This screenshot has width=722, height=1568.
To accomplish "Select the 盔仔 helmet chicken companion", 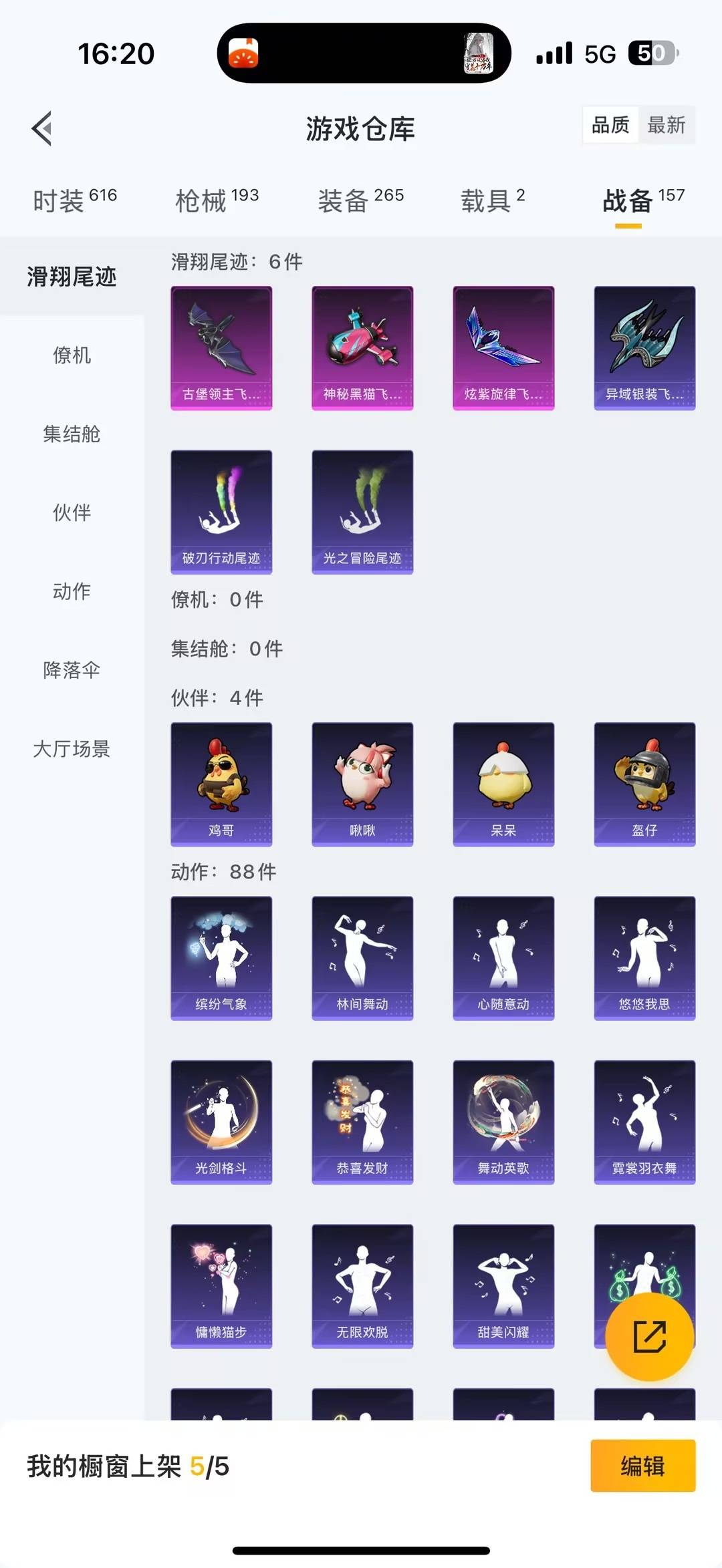I will (x=644, y=784).
